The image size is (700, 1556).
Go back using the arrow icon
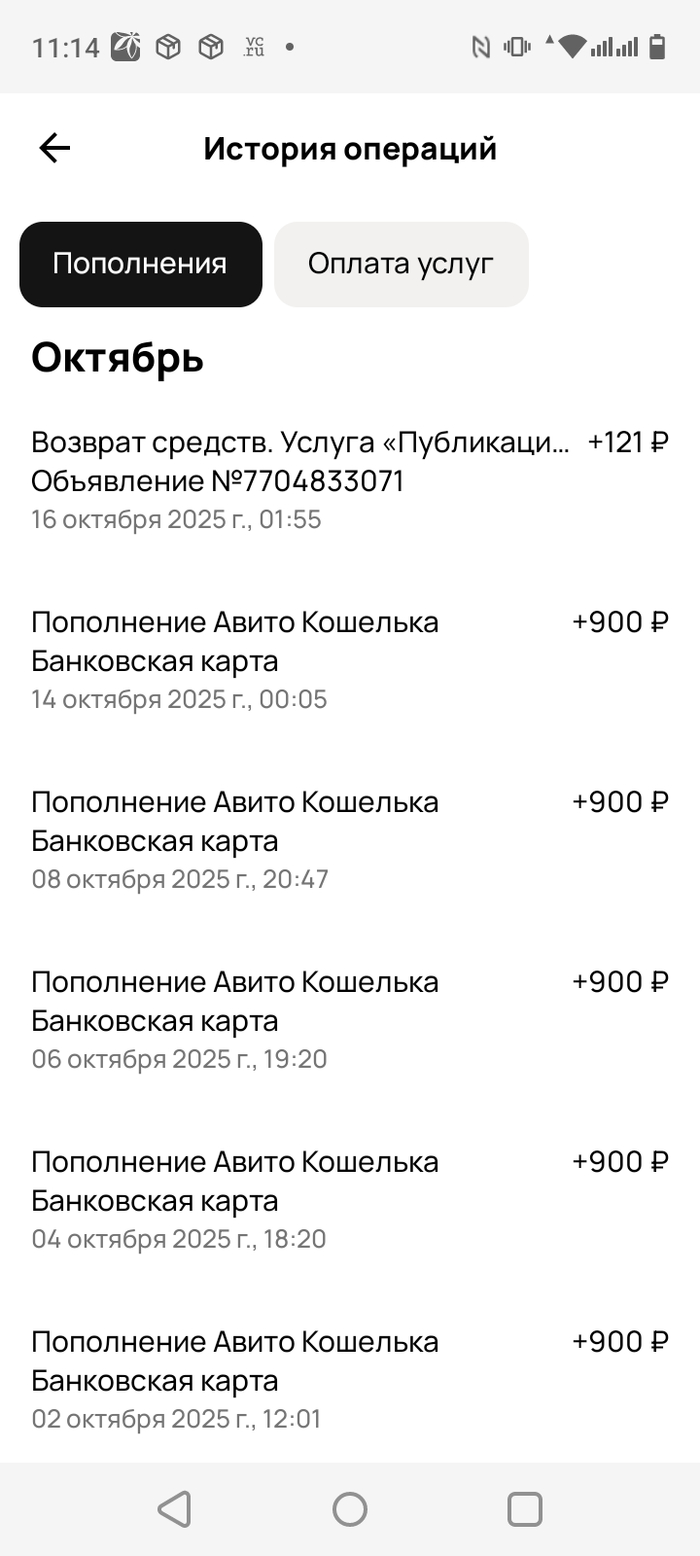[54, 149]
